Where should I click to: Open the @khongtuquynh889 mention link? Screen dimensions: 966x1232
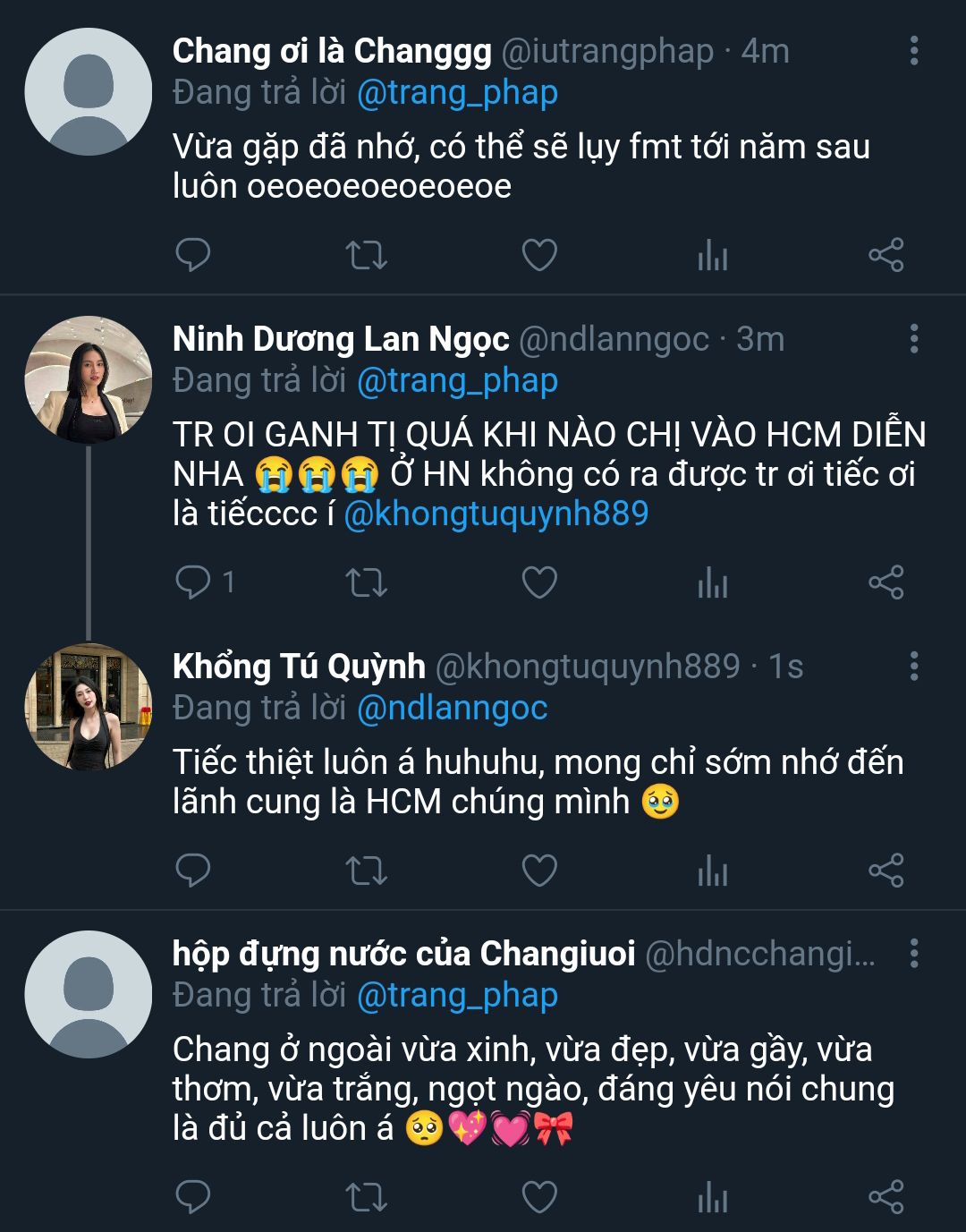point(496,514)
